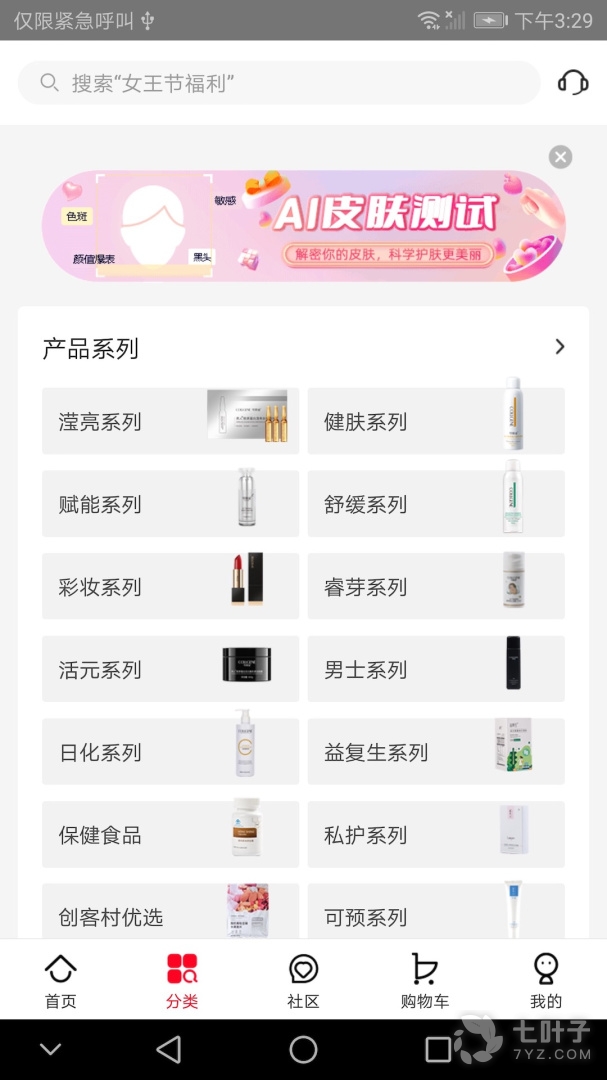Screen dimensions: 607x1080
Task: Dismiss the AI皮肤测试 banner
Action: (560, 157)
